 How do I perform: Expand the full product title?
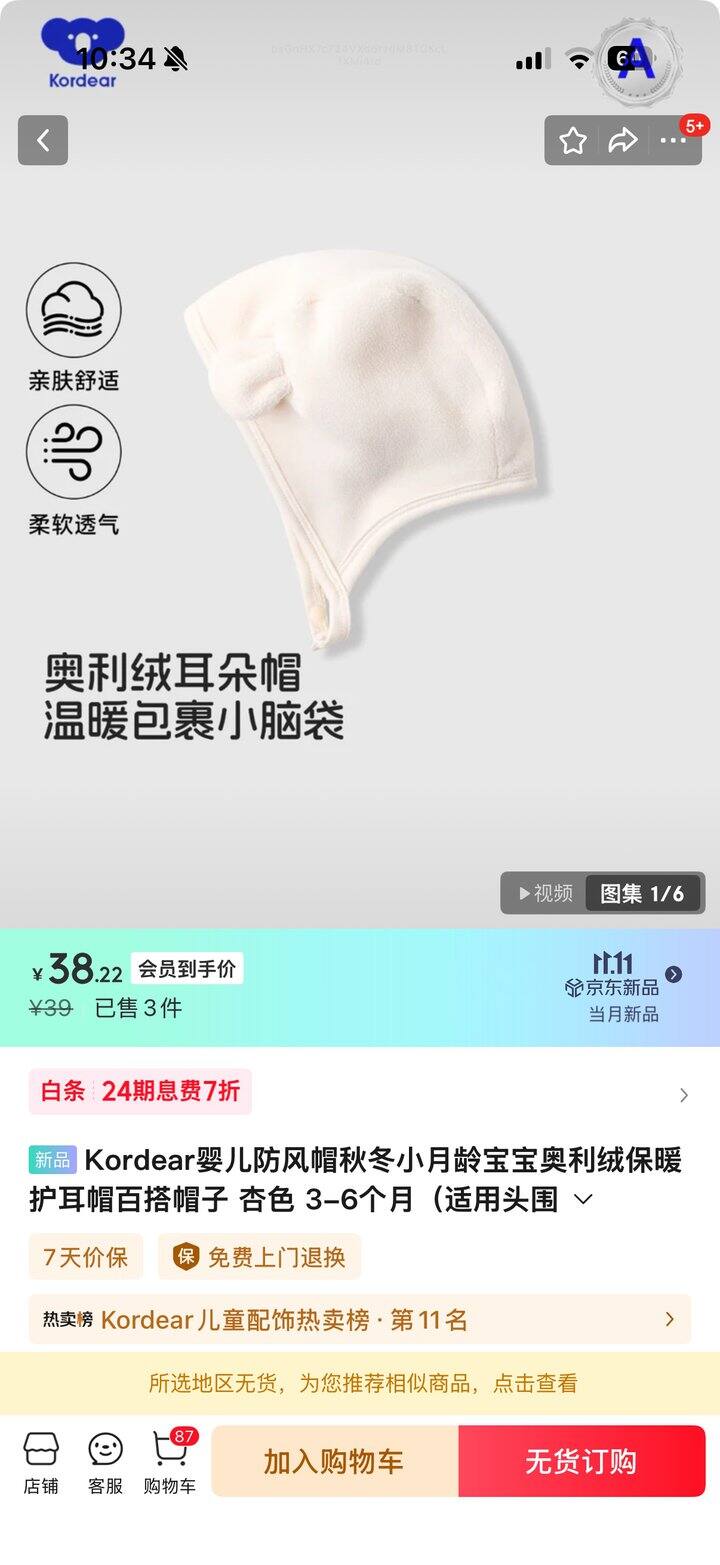(583, 1199)
